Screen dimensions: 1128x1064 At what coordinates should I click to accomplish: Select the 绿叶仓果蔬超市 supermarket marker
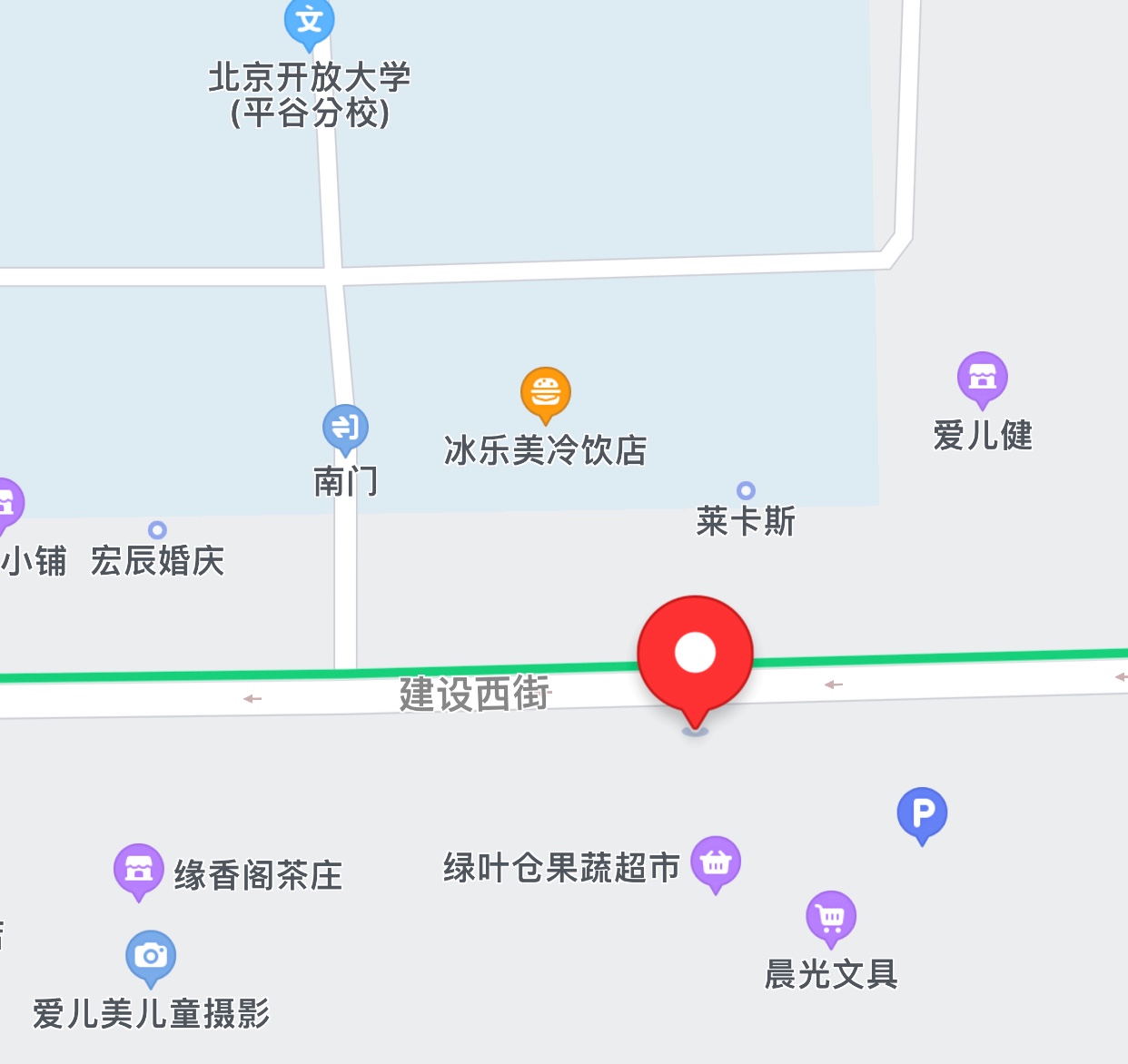(716, 862)
